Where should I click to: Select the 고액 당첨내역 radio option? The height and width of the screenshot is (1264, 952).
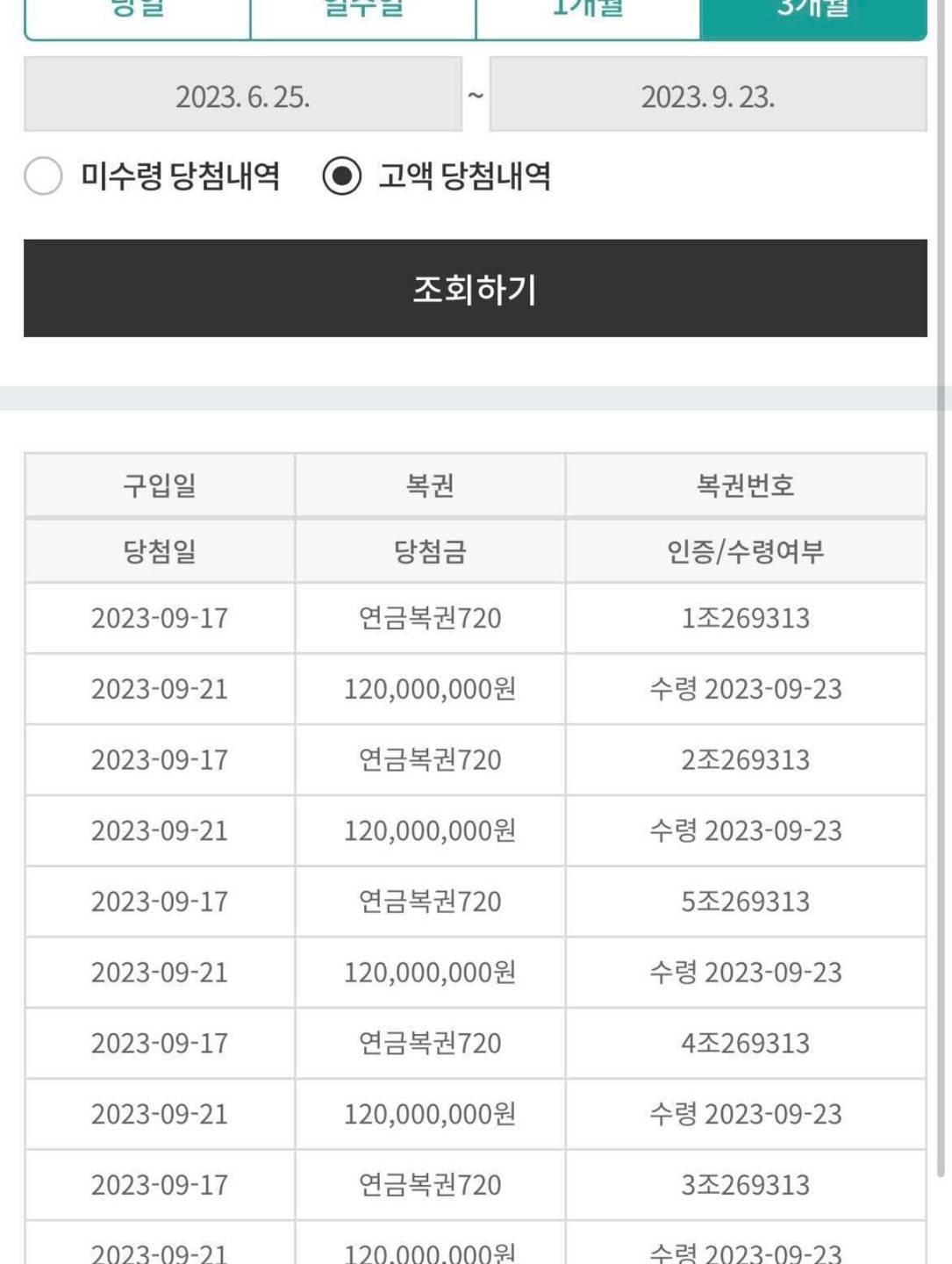342,176
